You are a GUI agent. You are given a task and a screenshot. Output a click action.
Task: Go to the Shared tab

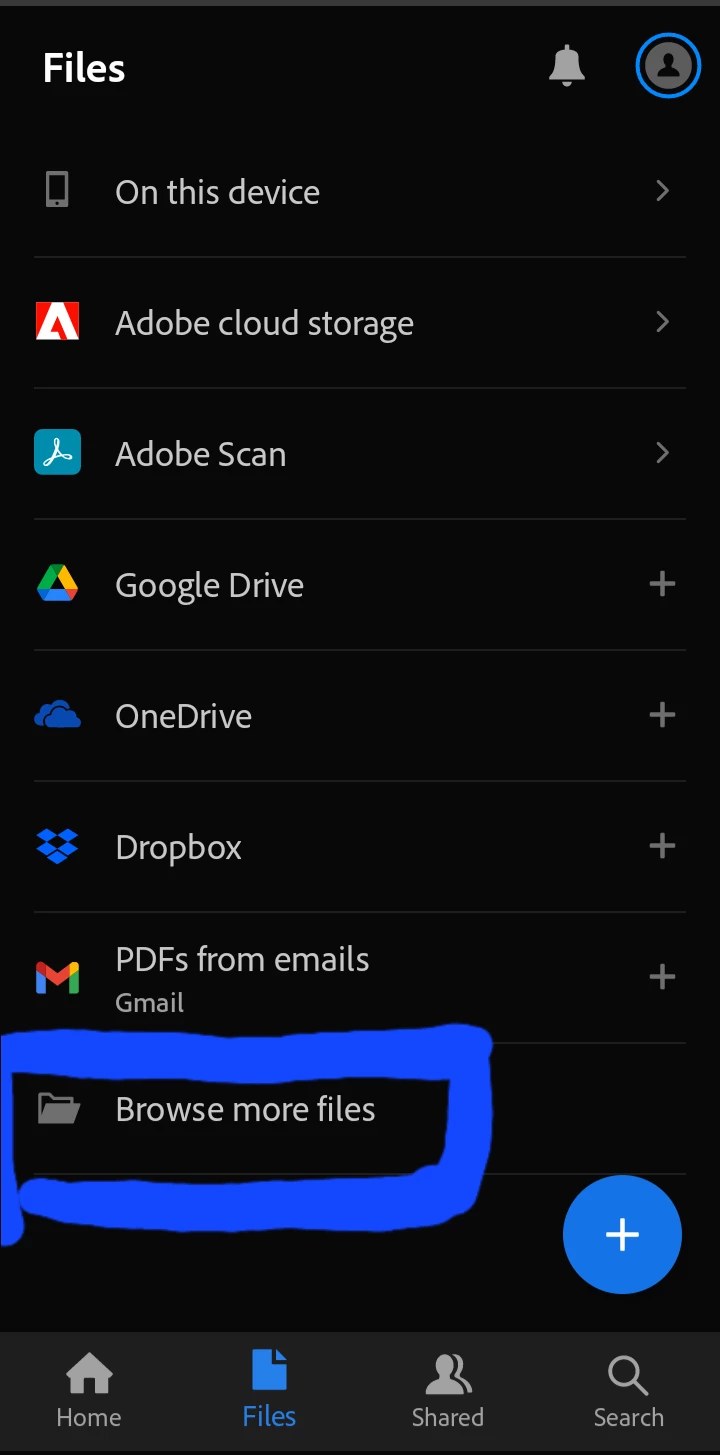click(448, 1391)
